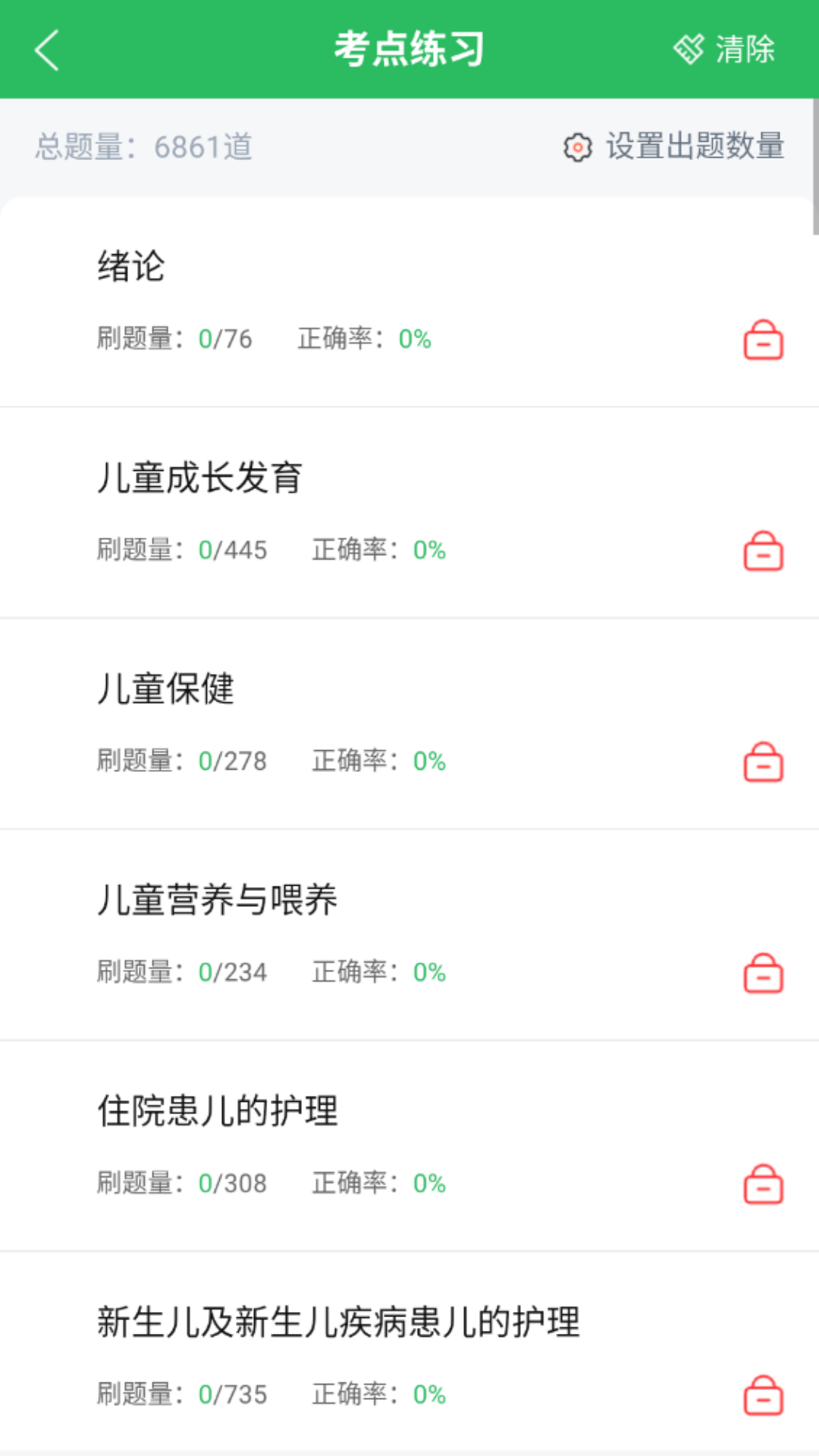Unlock the 儿童保健 chapter questions
819x1456 pixels.
point(764,763)
